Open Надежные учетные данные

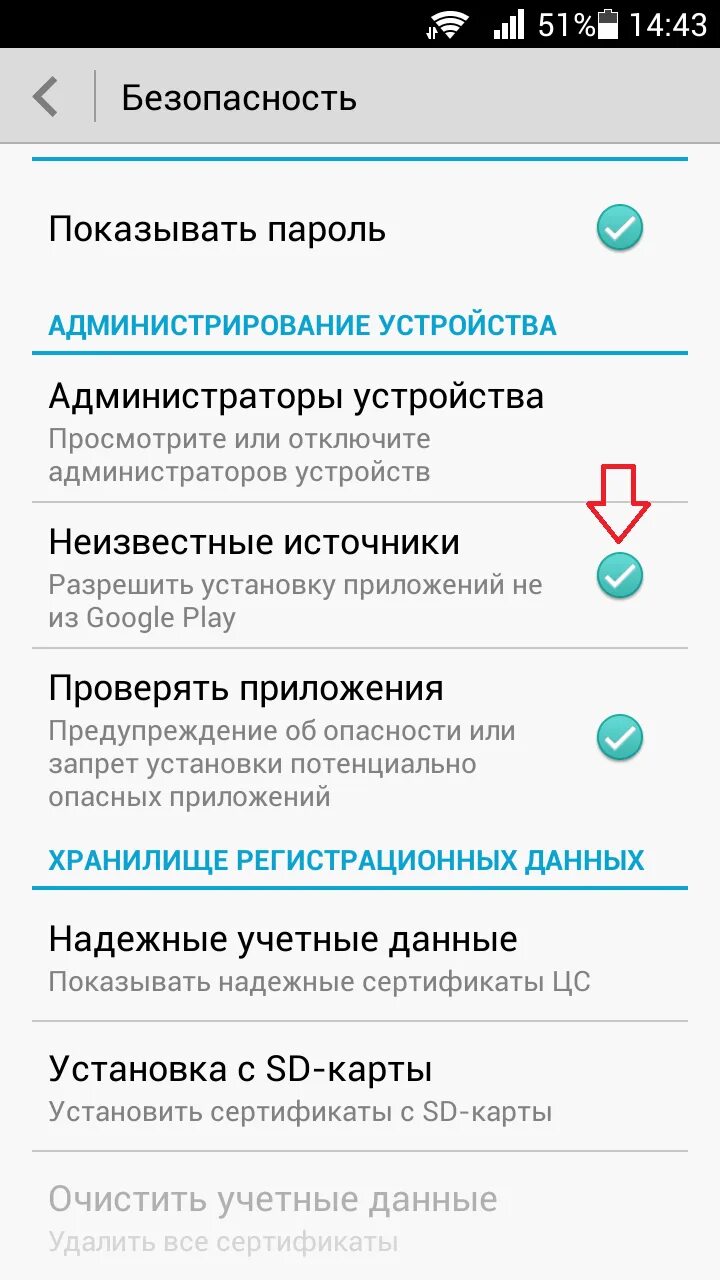tap(360, 957)
